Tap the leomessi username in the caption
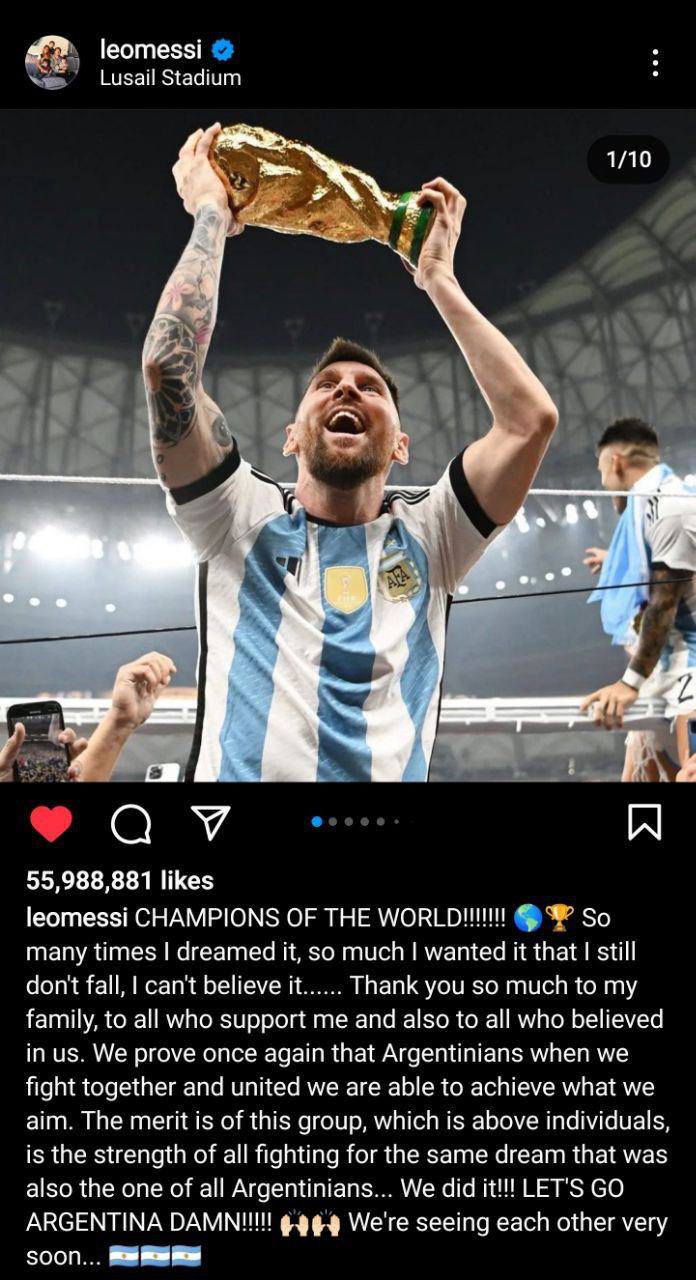Viewport: 696px width, 1280px height. tap(77, 917)
